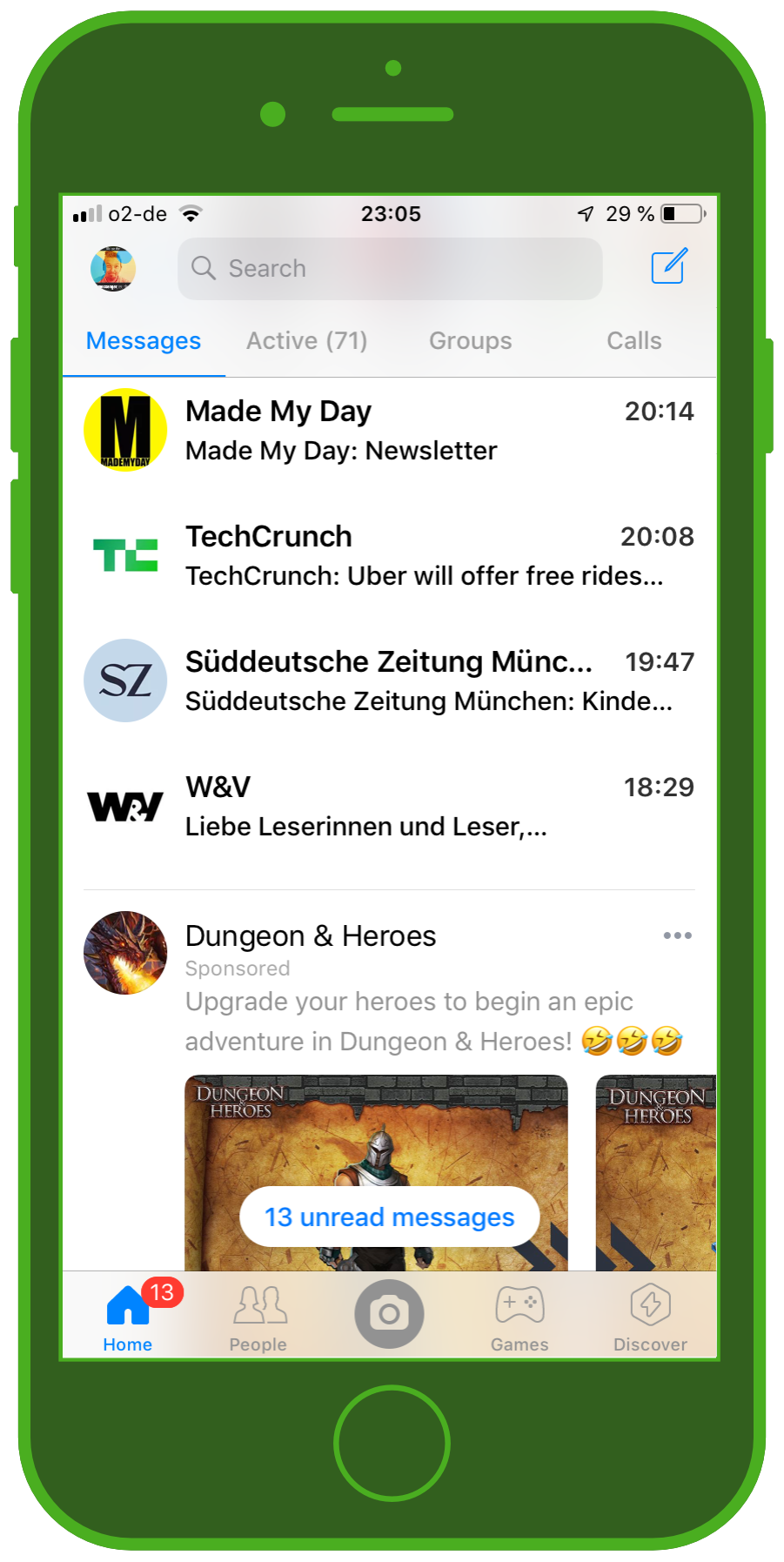Open your profile picture settings
This screenshot has width=784, height=1562.
113,269
